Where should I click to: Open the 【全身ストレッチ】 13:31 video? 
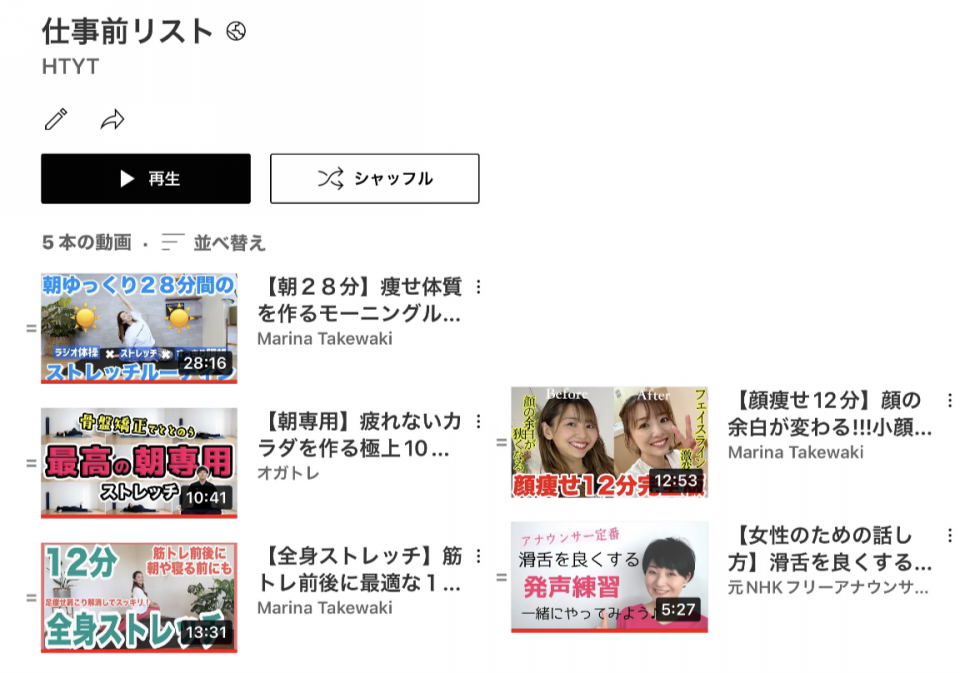(x=139, y=597)
